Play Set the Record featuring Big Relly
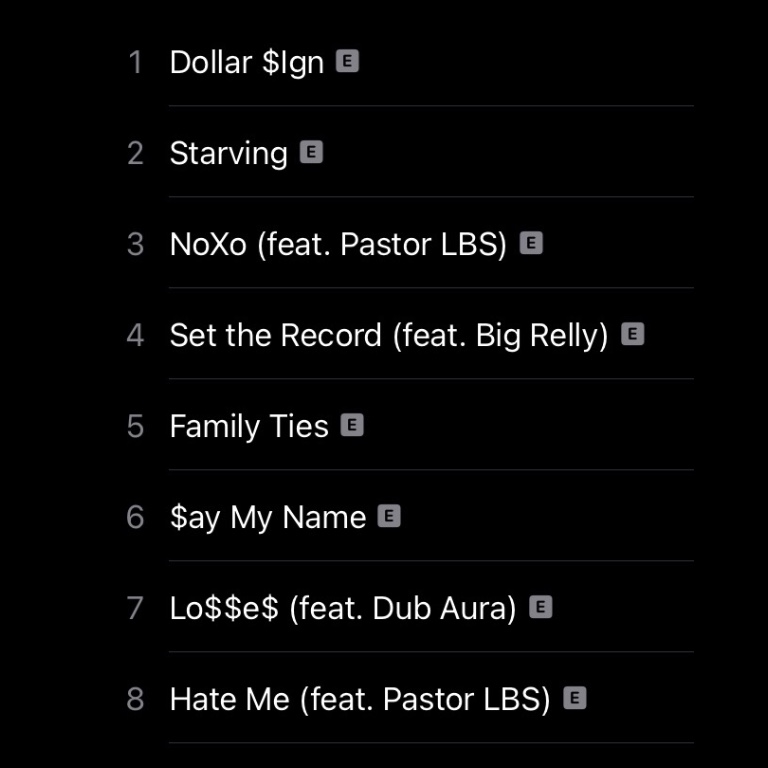 389,335
